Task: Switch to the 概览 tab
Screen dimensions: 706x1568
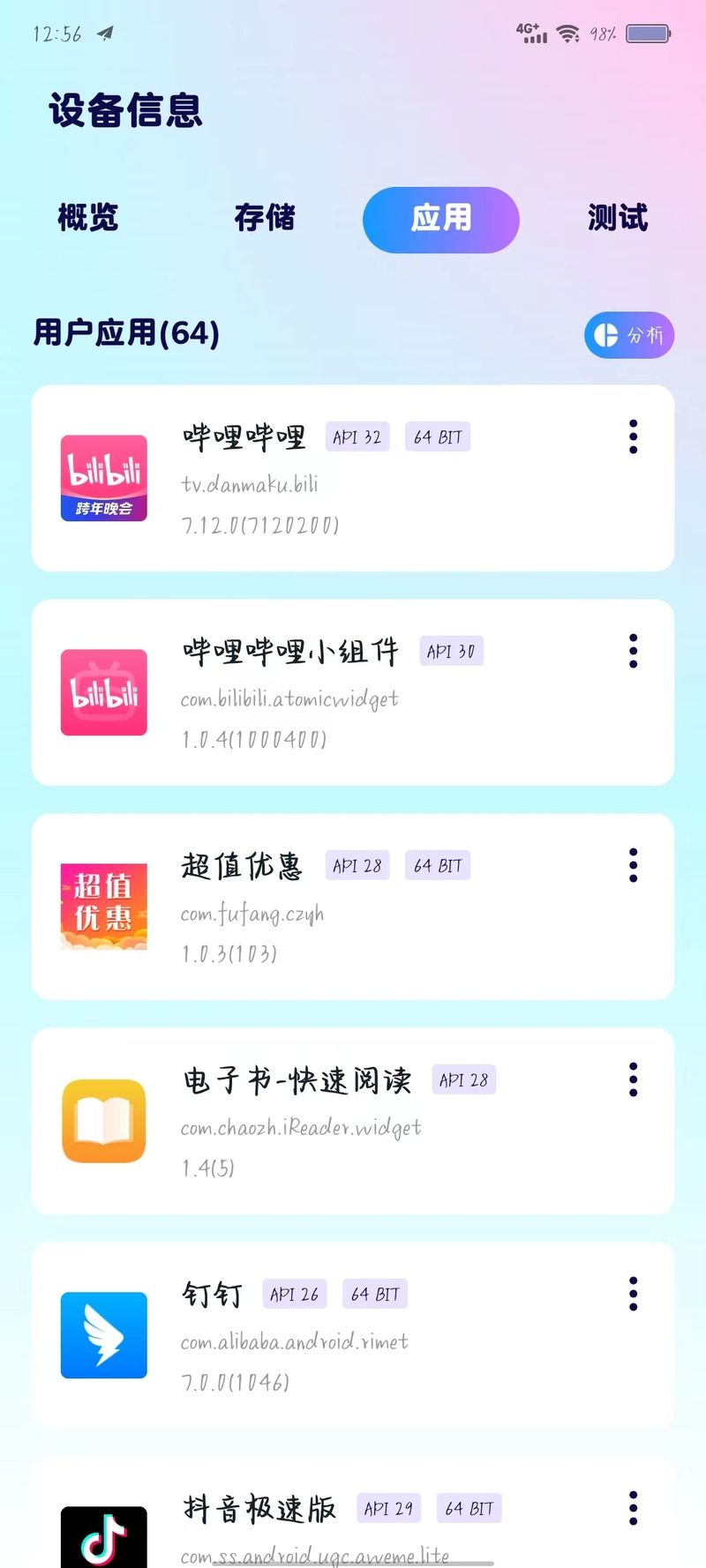Action: (x=88, y=219)
